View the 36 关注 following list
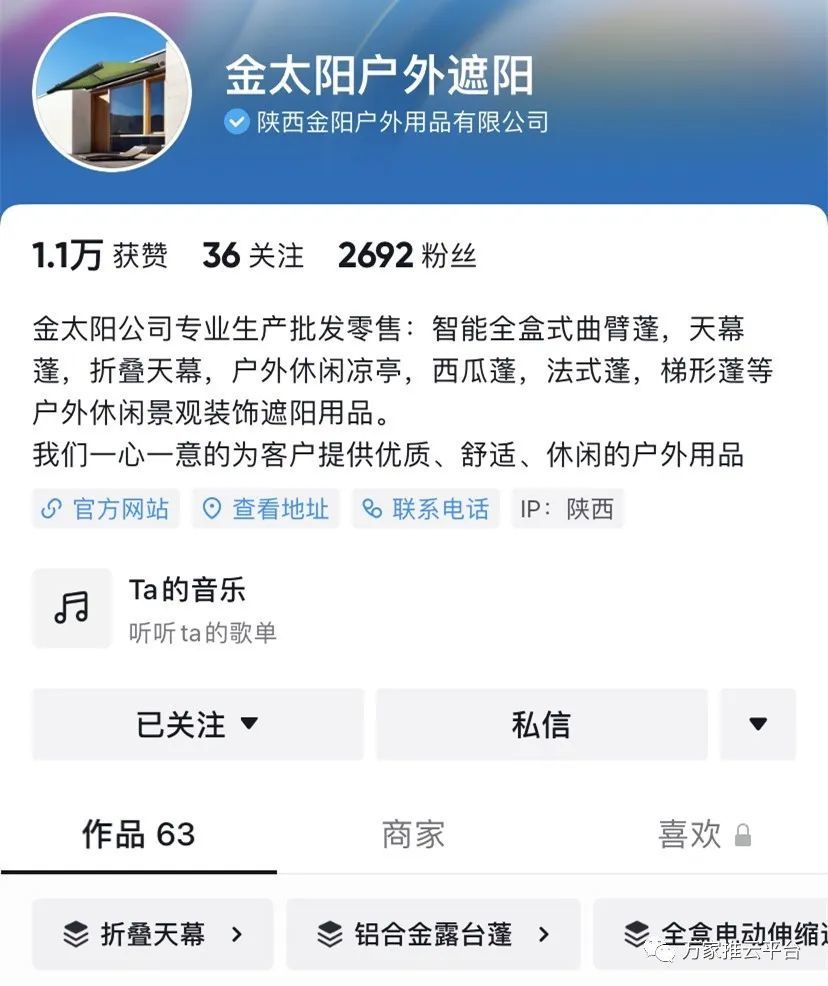This screenshot has height=986, width=828. [x=252, y=256]
